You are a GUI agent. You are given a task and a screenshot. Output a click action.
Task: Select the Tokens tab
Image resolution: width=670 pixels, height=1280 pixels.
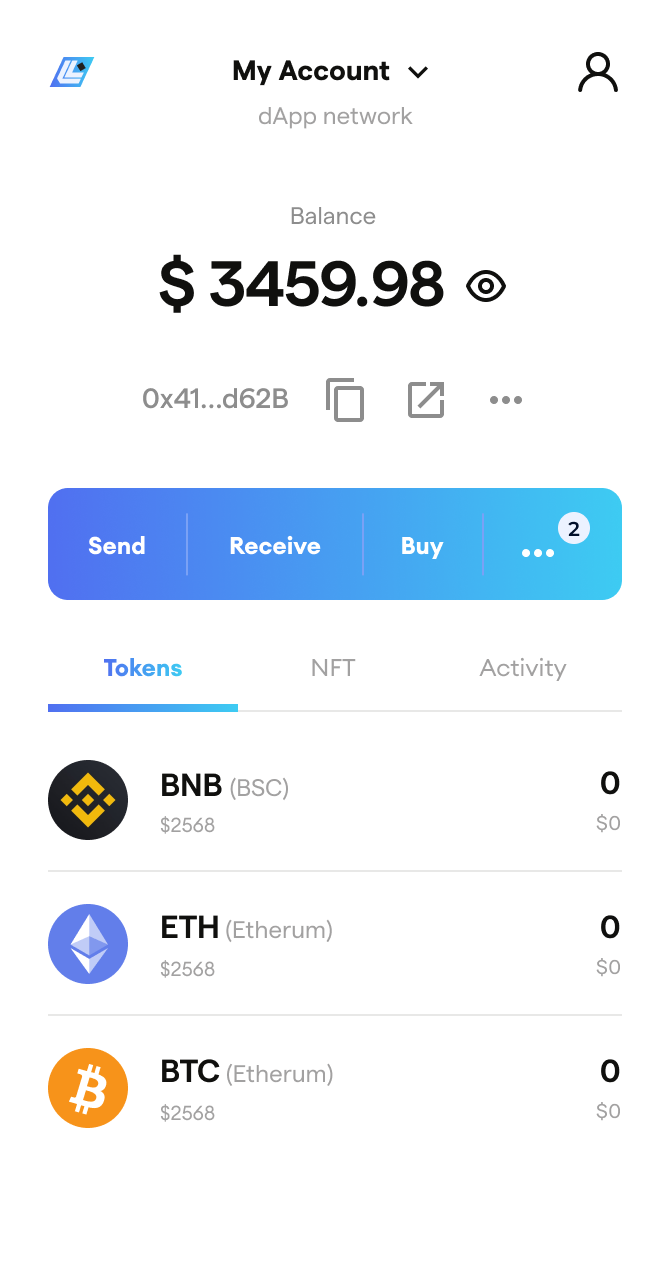pyautogui.click(x=143, y=668)
